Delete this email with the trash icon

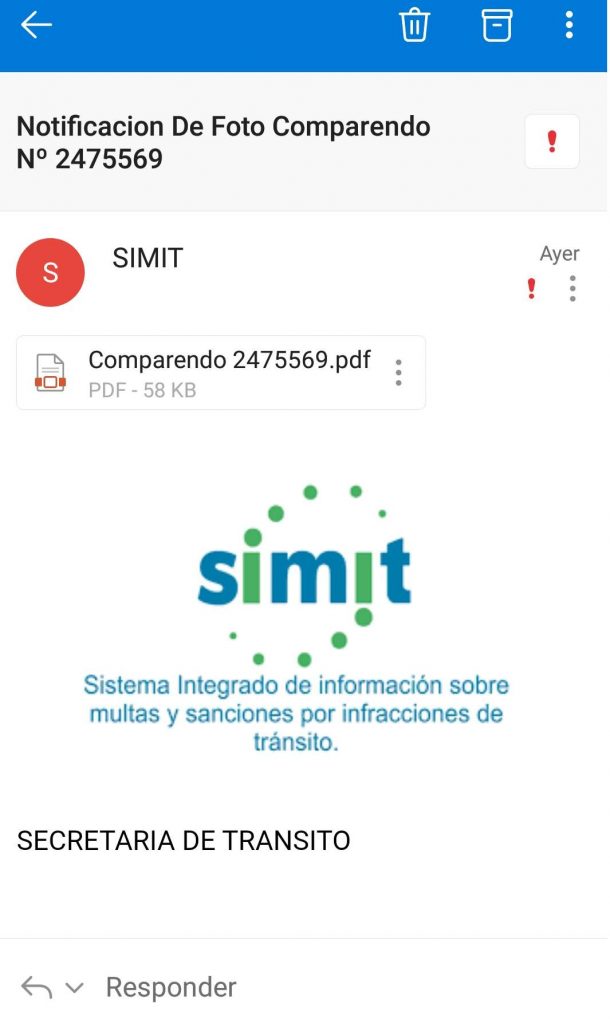tap(414, 26)
